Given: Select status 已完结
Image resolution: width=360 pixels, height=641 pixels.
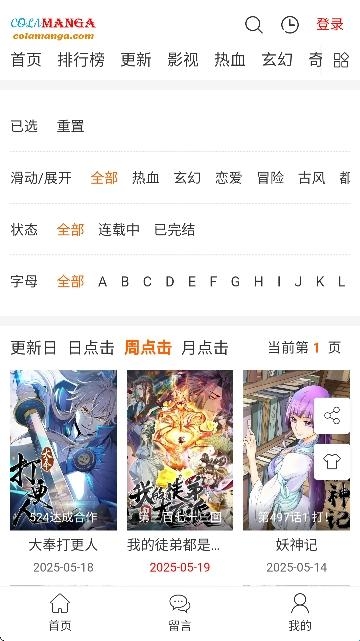Looking at the screenshot, I should pos(174,230).
